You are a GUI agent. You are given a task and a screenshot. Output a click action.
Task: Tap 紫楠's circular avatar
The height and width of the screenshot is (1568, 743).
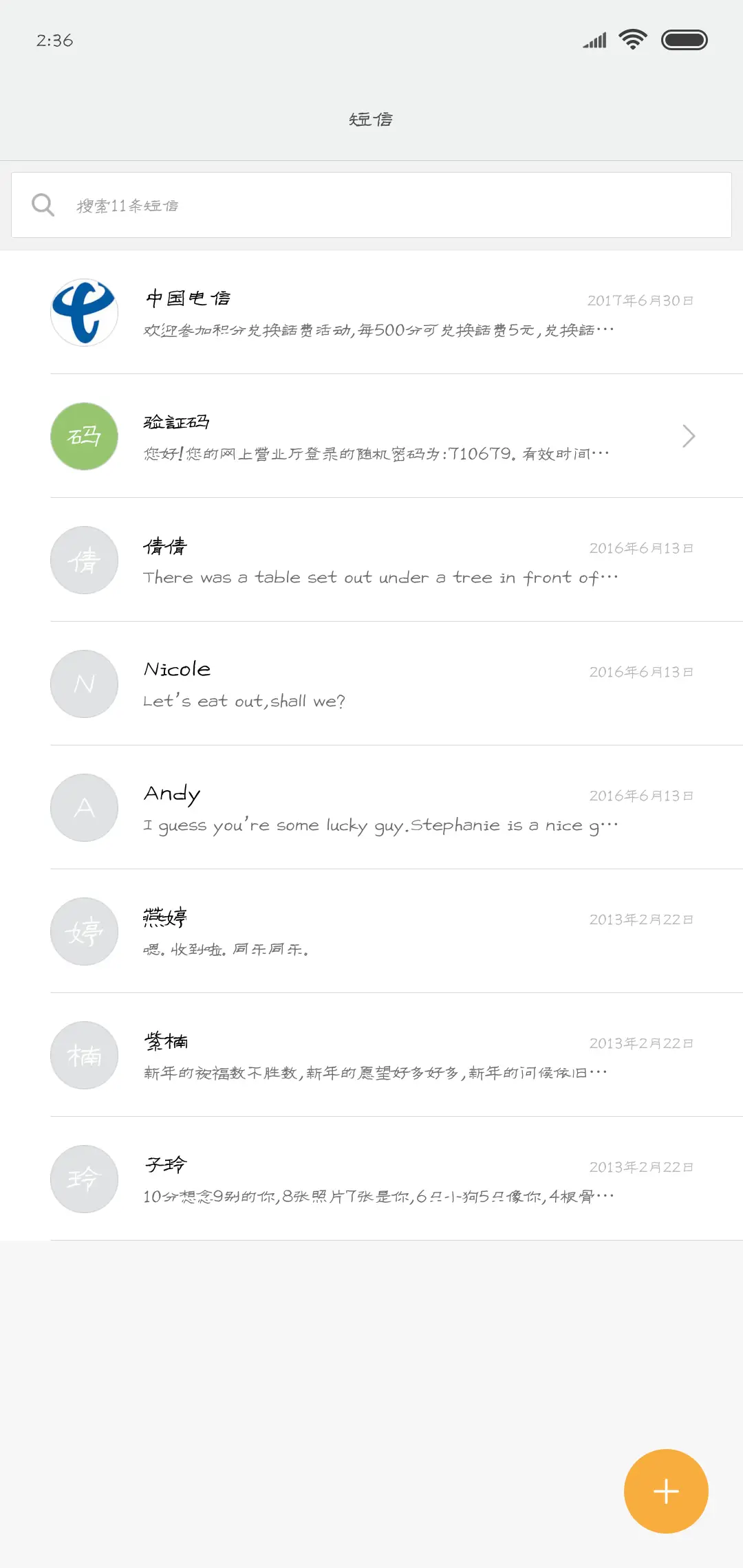[x=84, y=1056]
